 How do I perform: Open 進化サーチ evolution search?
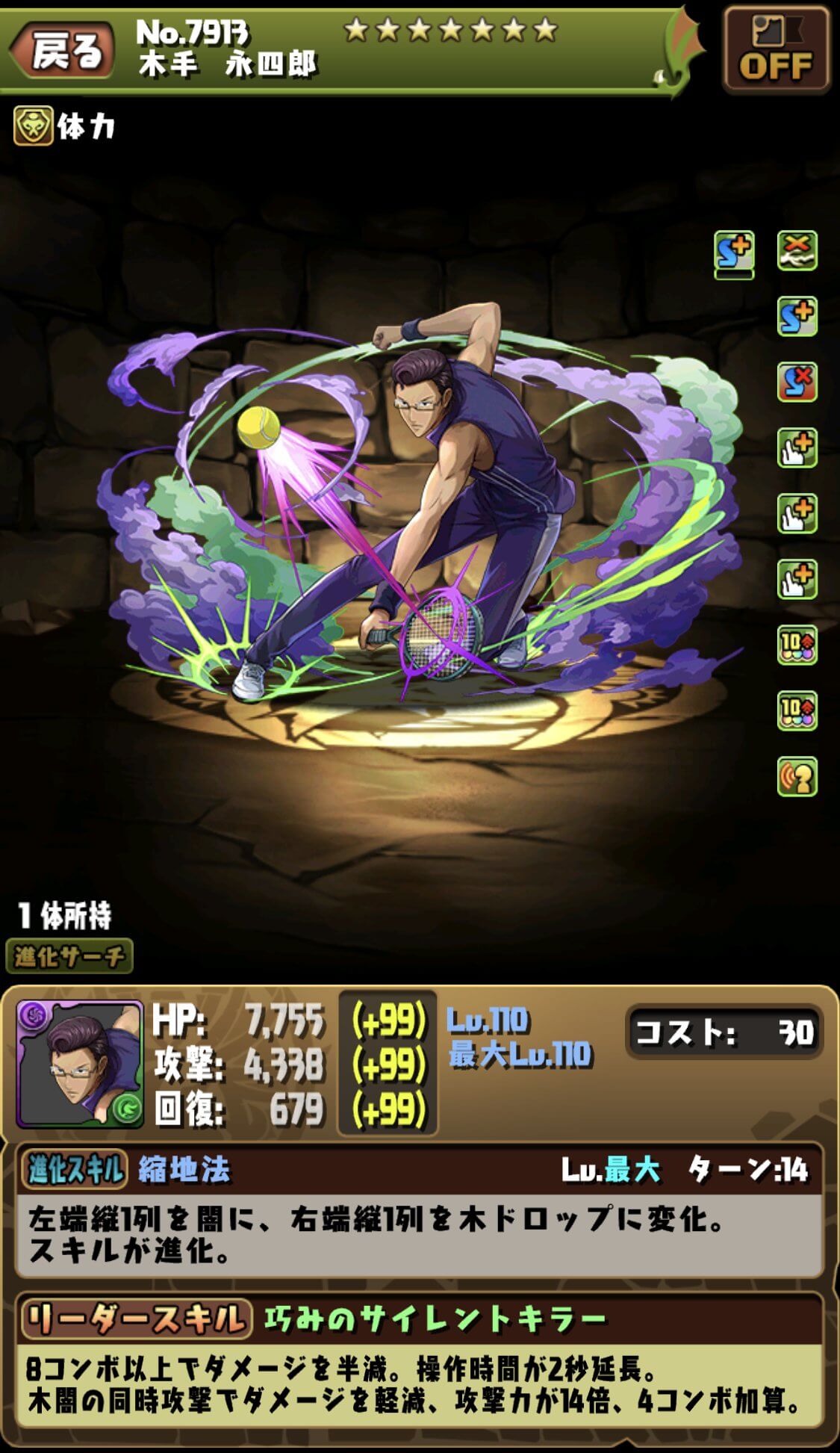point(69,956)
